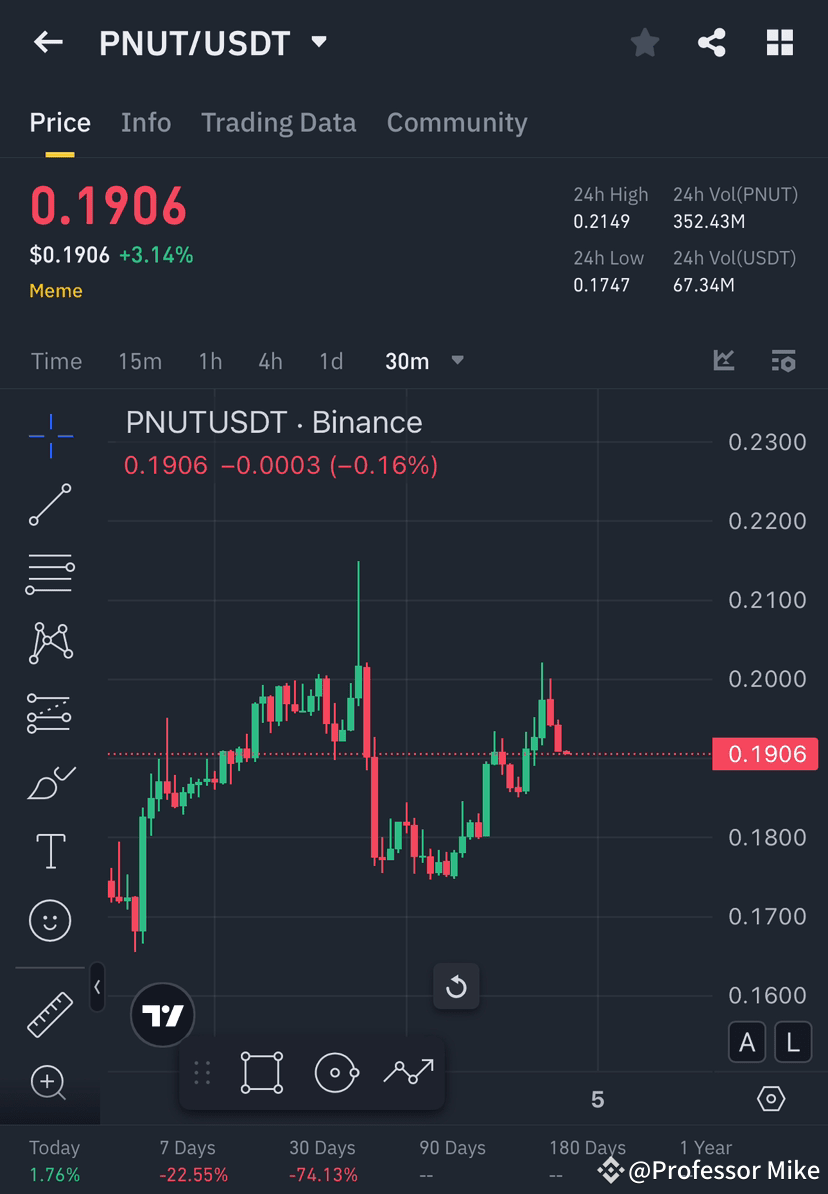Screen dimensions: 828x1194
Task: Switch to the Trading Data tab
Action: [278, 122]
